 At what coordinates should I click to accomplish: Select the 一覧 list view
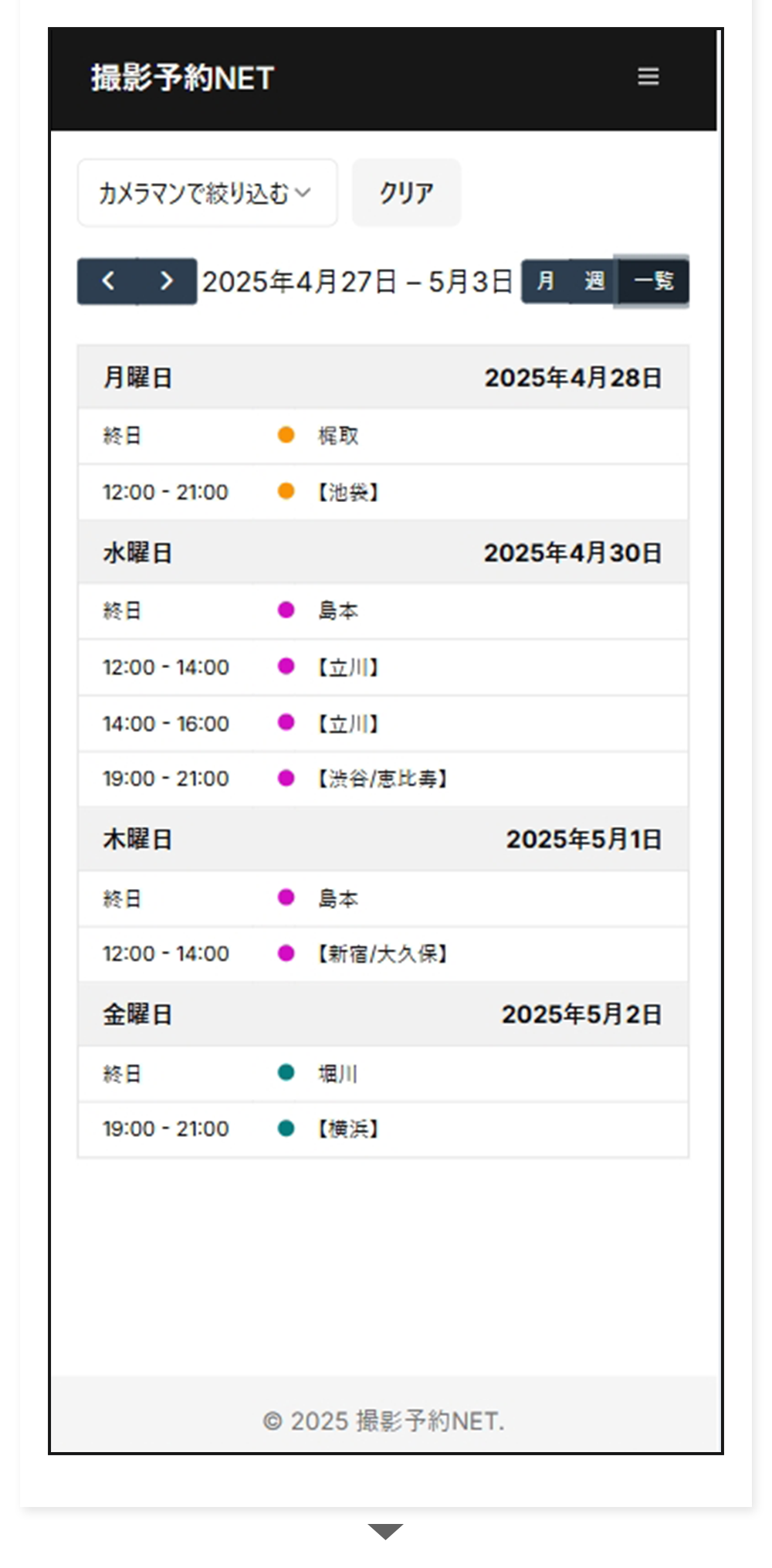(652, 281)
